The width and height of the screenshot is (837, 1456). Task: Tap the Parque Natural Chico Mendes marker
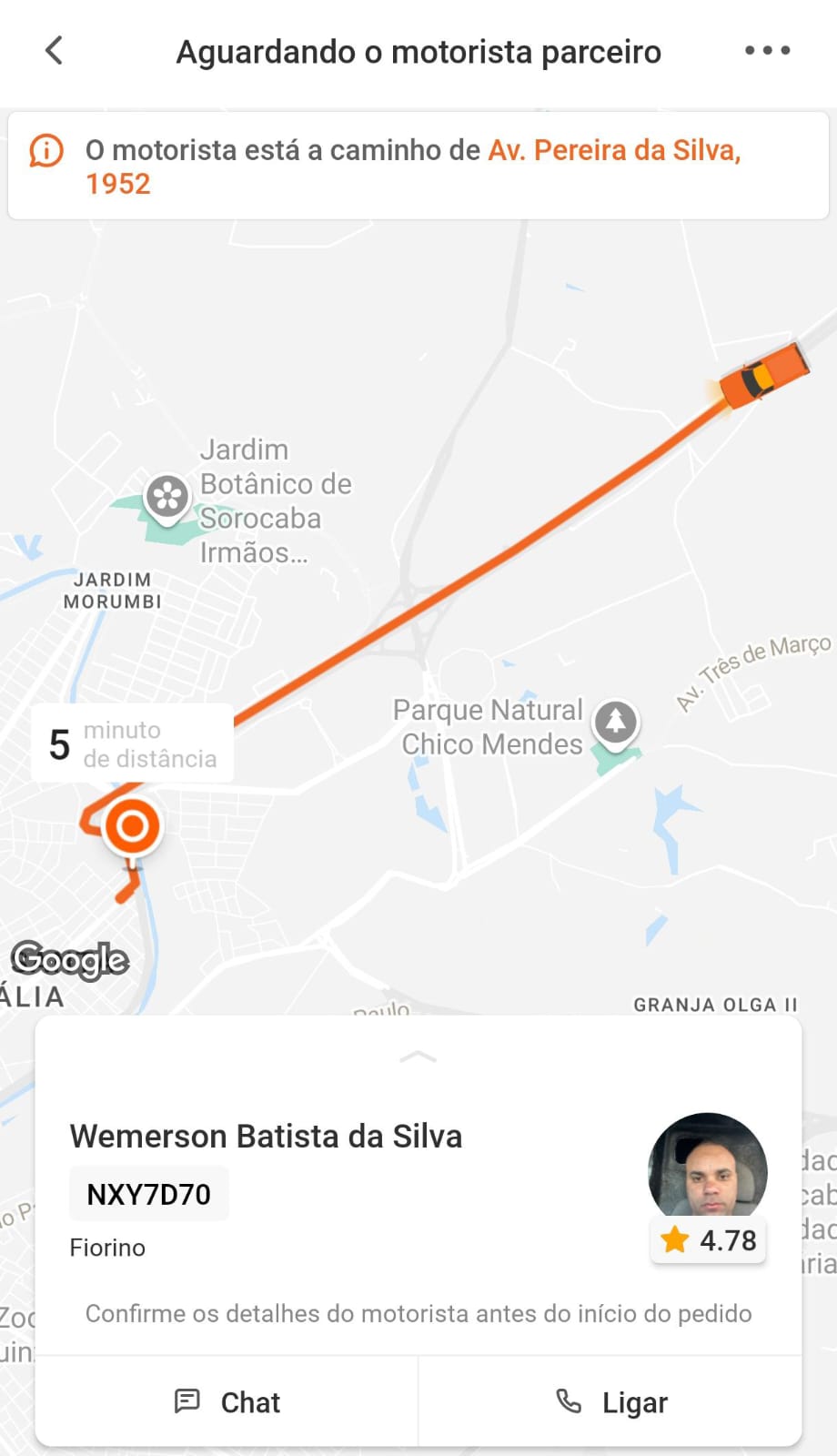[616, 723]
